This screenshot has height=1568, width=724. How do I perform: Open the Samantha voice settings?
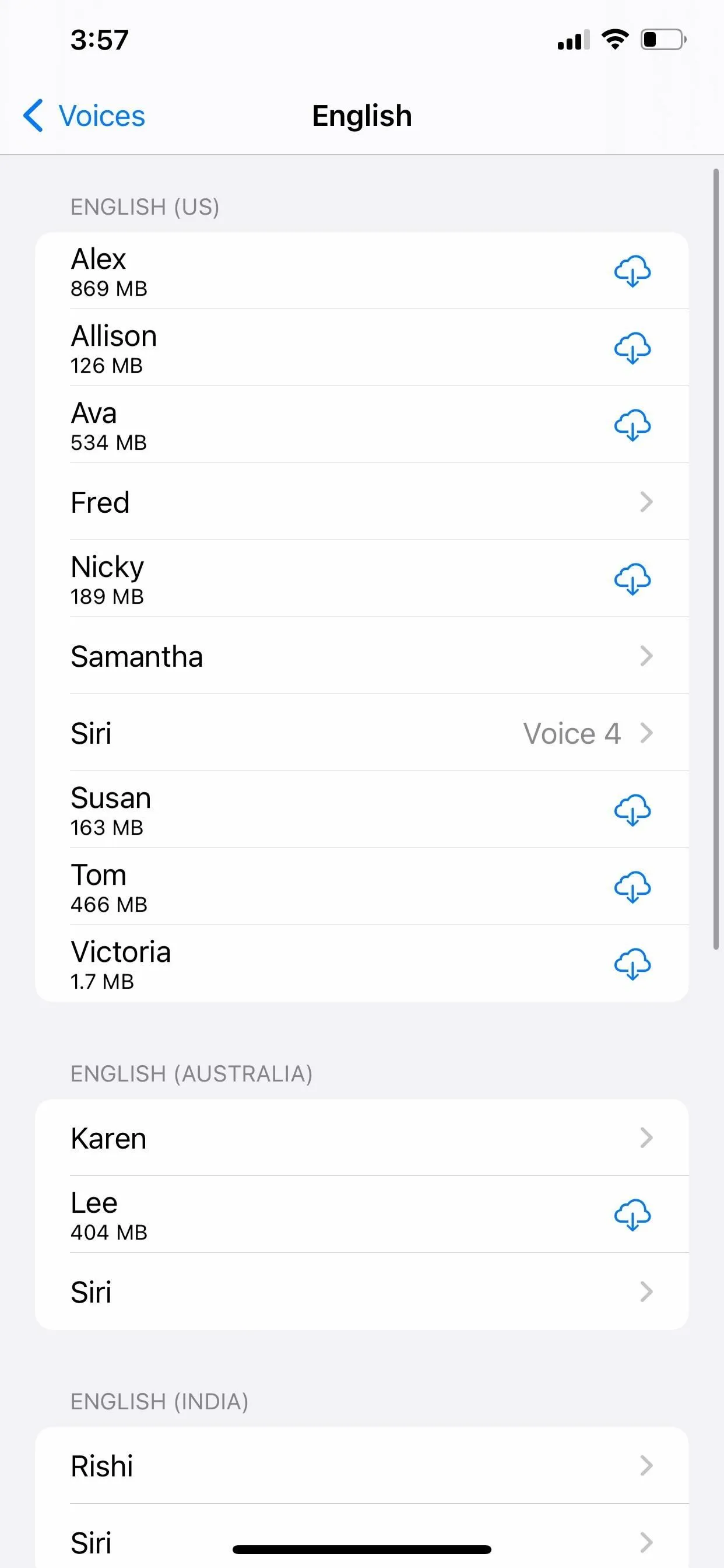click(362, 656)
